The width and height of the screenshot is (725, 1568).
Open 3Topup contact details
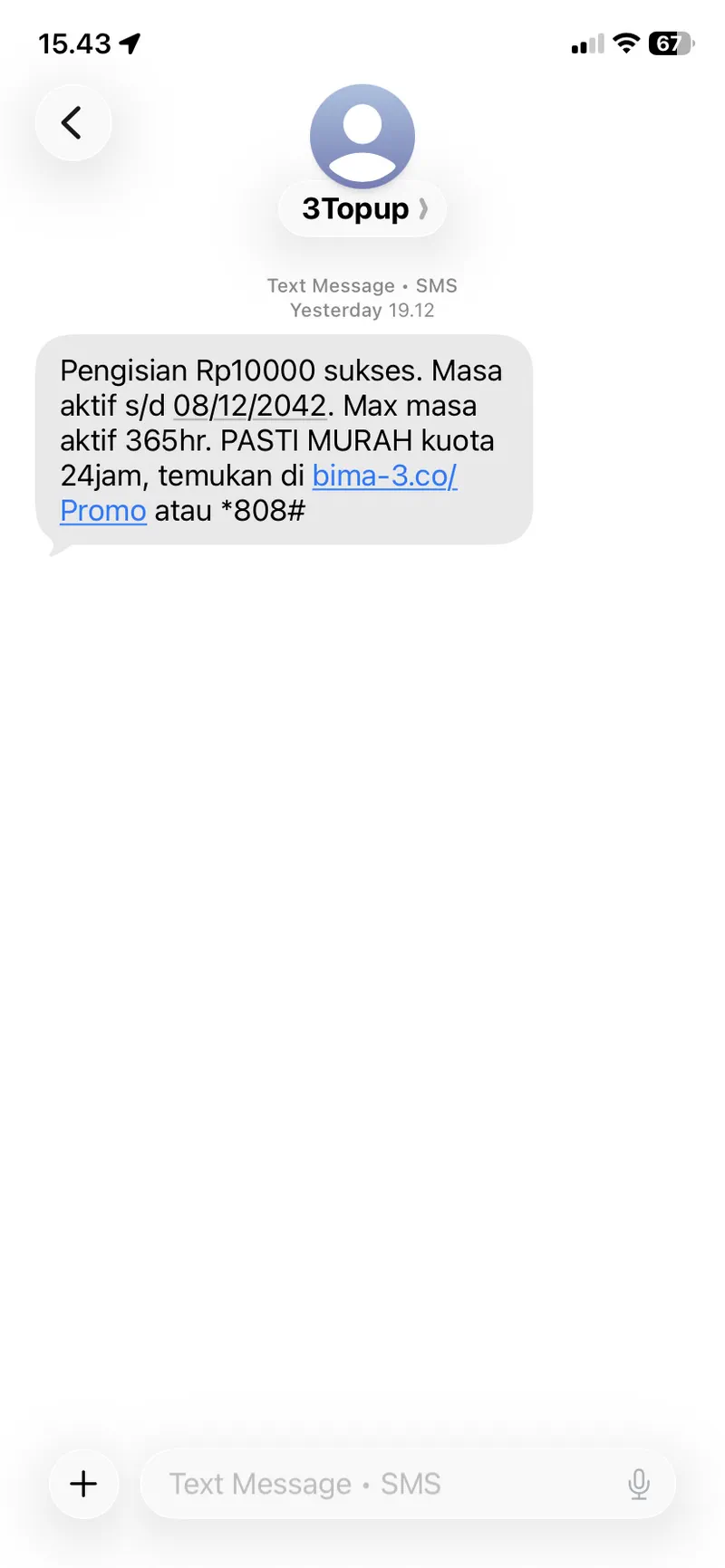click(x=362, y=209)
